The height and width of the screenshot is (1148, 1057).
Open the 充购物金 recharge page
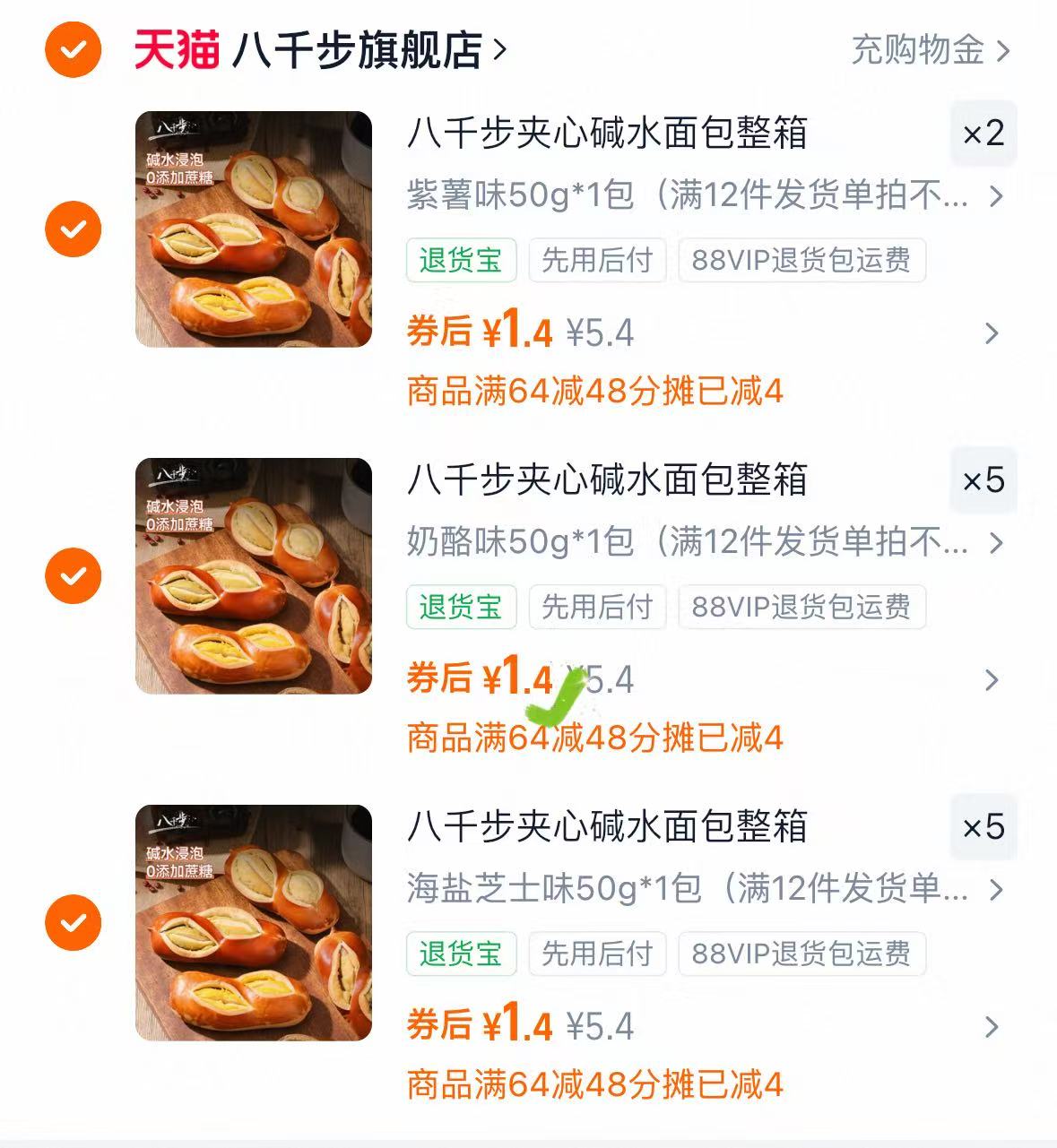pos(919,52)
